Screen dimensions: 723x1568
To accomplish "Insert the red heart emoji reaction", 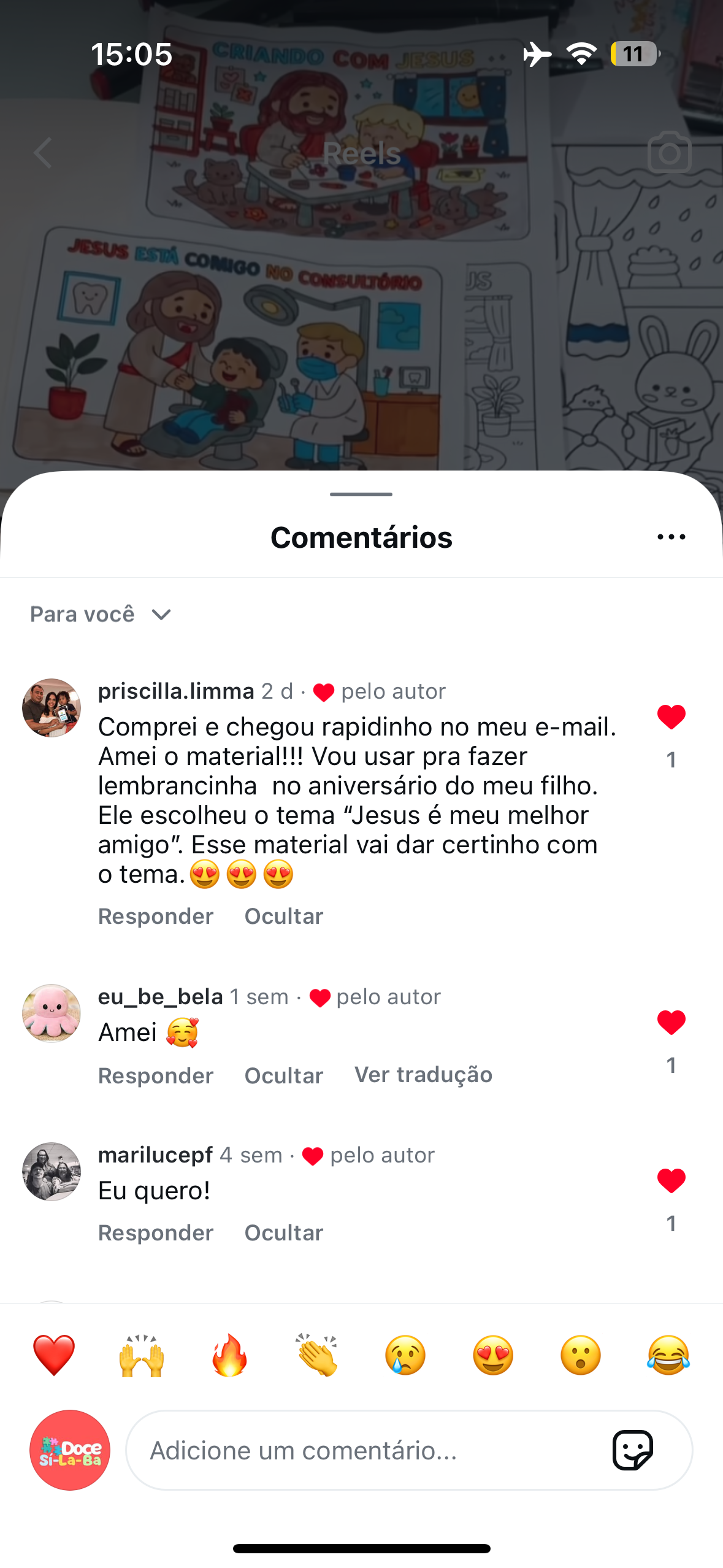I will tap(54, 1355).
